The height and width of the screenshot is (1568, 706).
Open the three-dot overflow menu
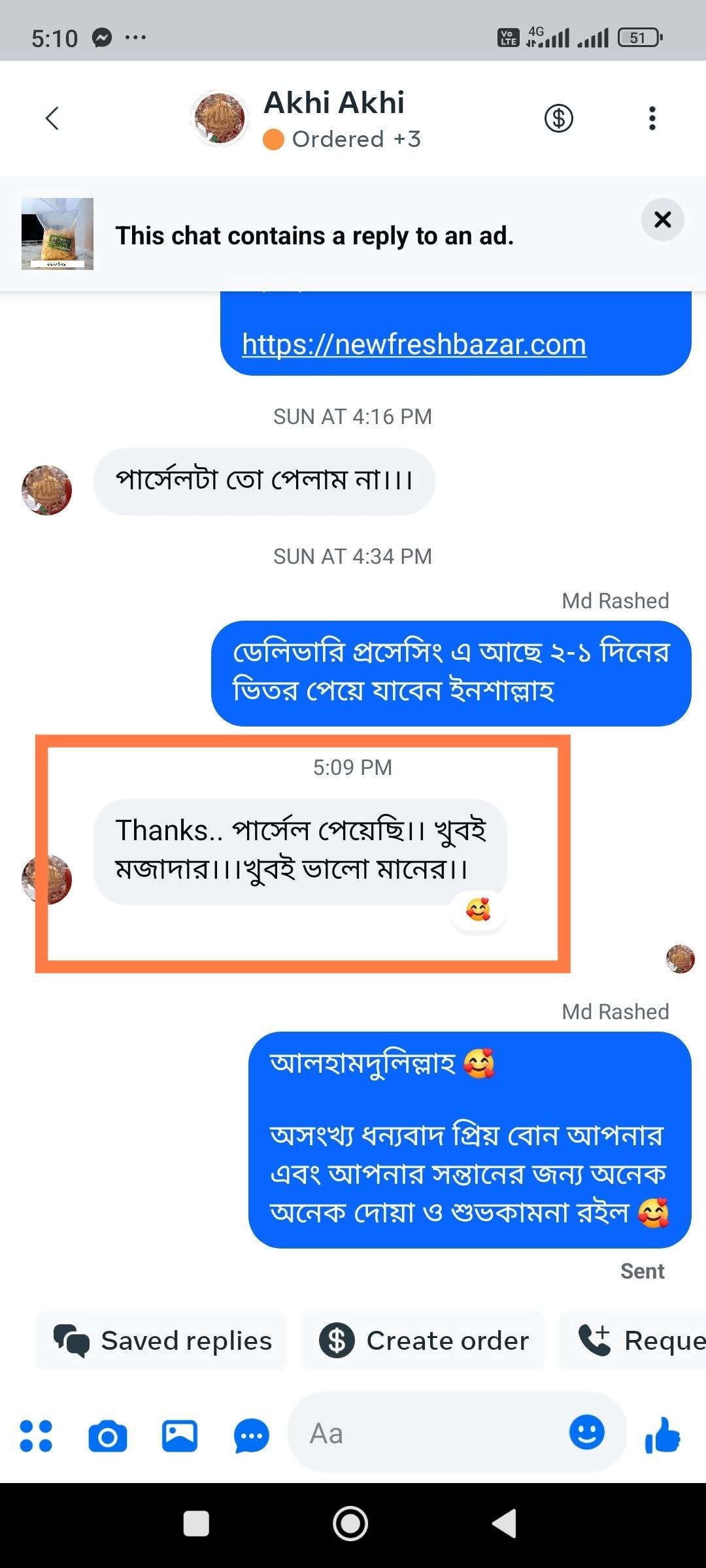(x=652, y=118)
